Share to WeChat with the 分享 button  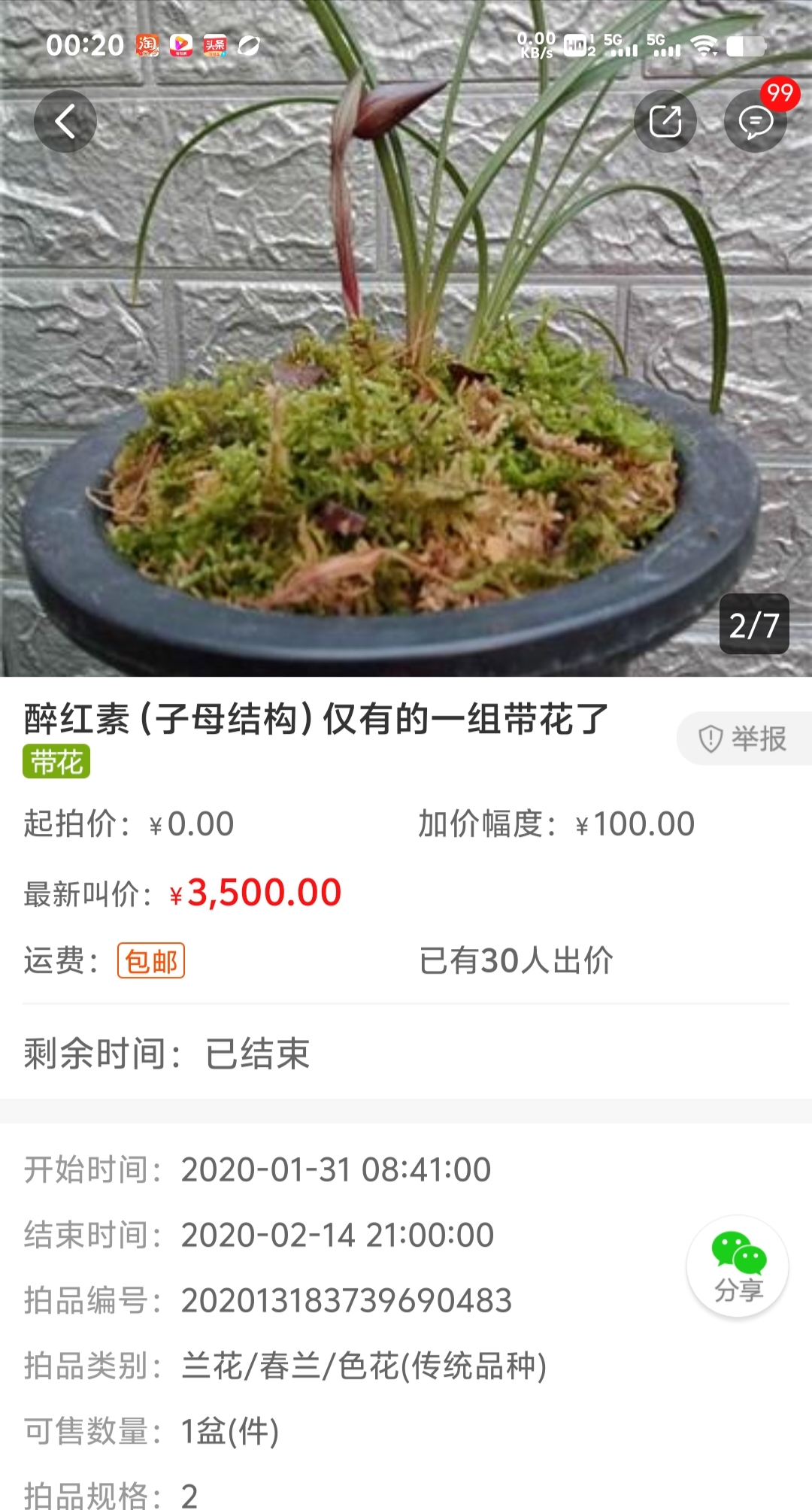(x=738, y=1266)
